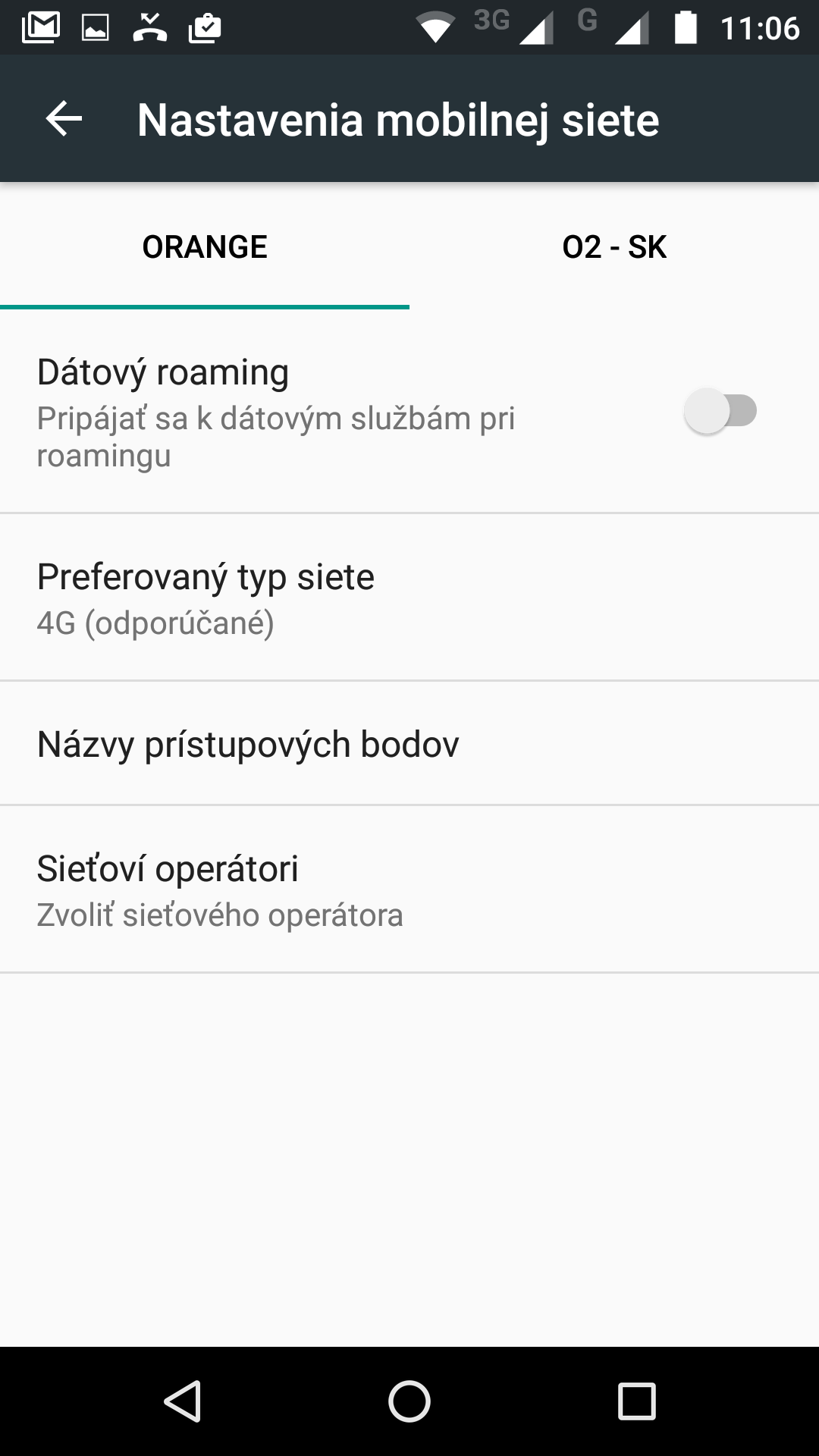Enable the Dátový roaming switch
The height and width of the screenshot is (1456, 819).
tap(720, 411)
